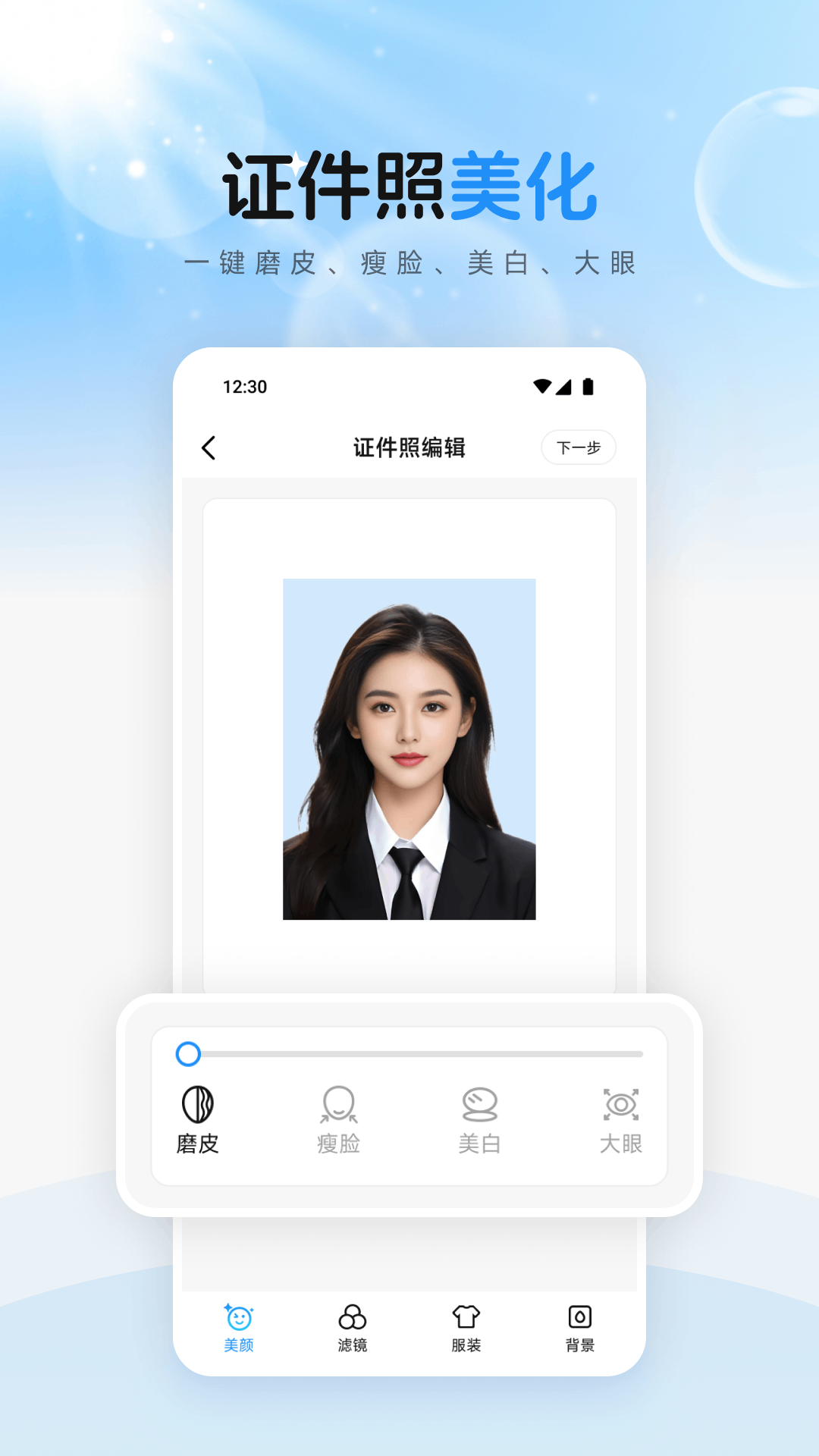Select the 磨皮 (skin smoothing) tool
The height and width of the screenshot is (1456, 819).
197,1119
